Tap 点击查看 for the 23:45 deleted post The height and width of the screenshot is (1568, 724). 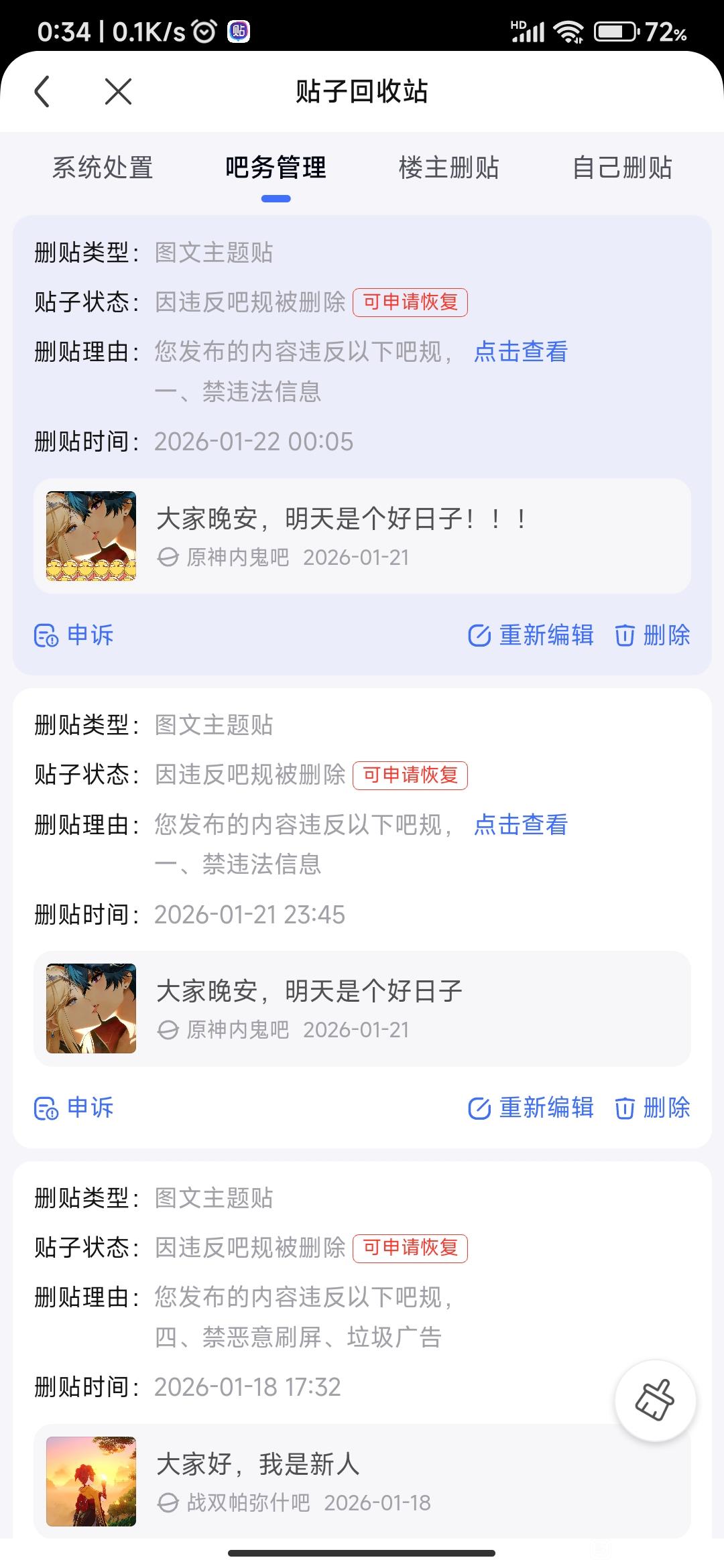[520, 825]
